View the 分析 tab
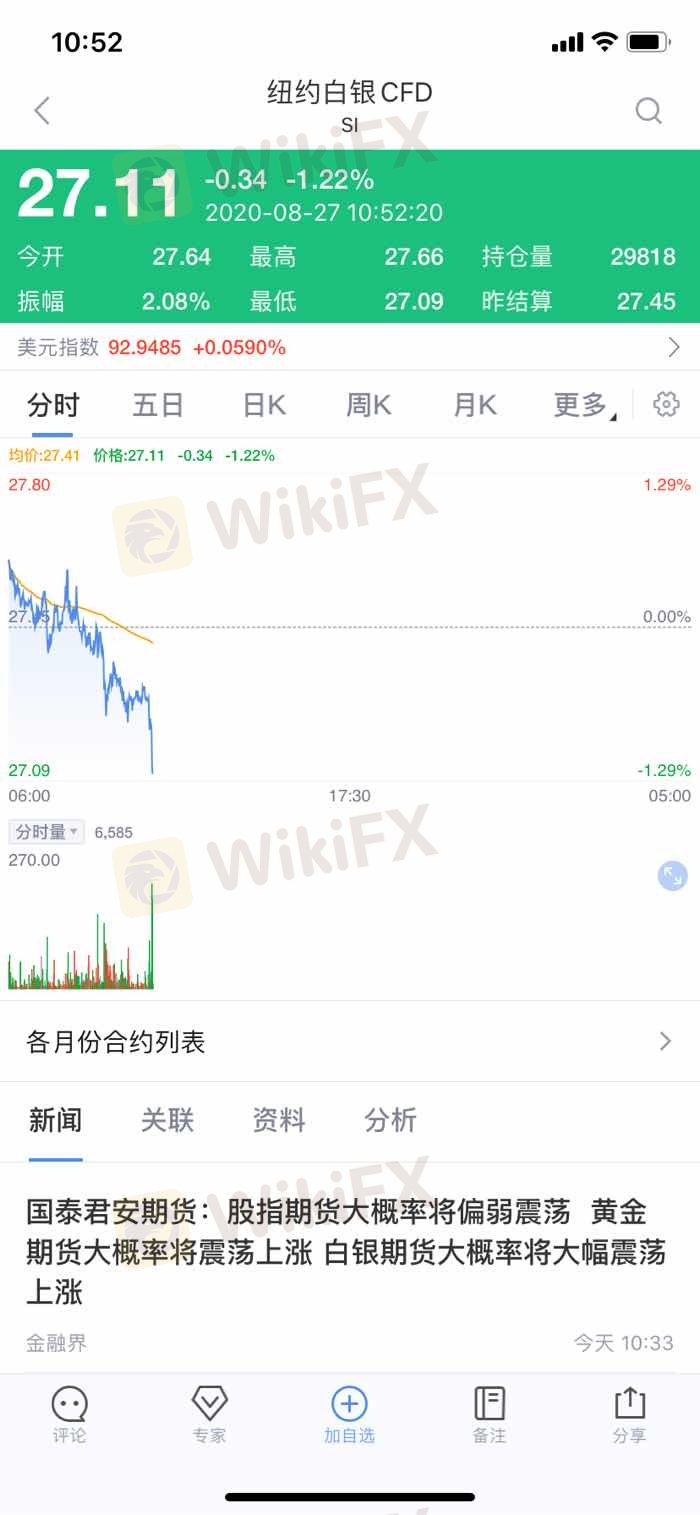Image resolution: width=700 pixels, height=1515 pixels. (x=390, y=1120)
